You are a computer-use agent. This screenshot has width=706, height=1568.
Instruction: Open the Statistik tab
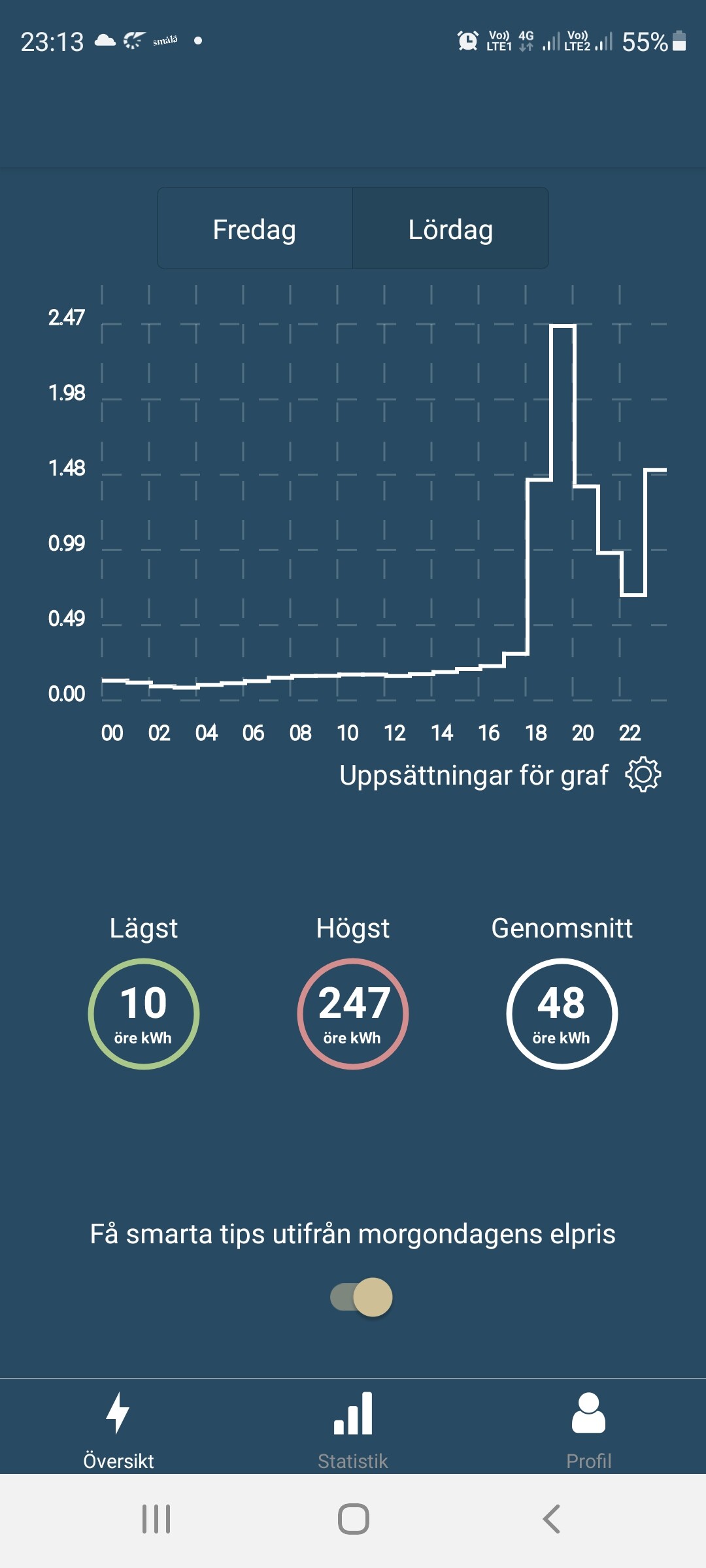coord(353,1429)
